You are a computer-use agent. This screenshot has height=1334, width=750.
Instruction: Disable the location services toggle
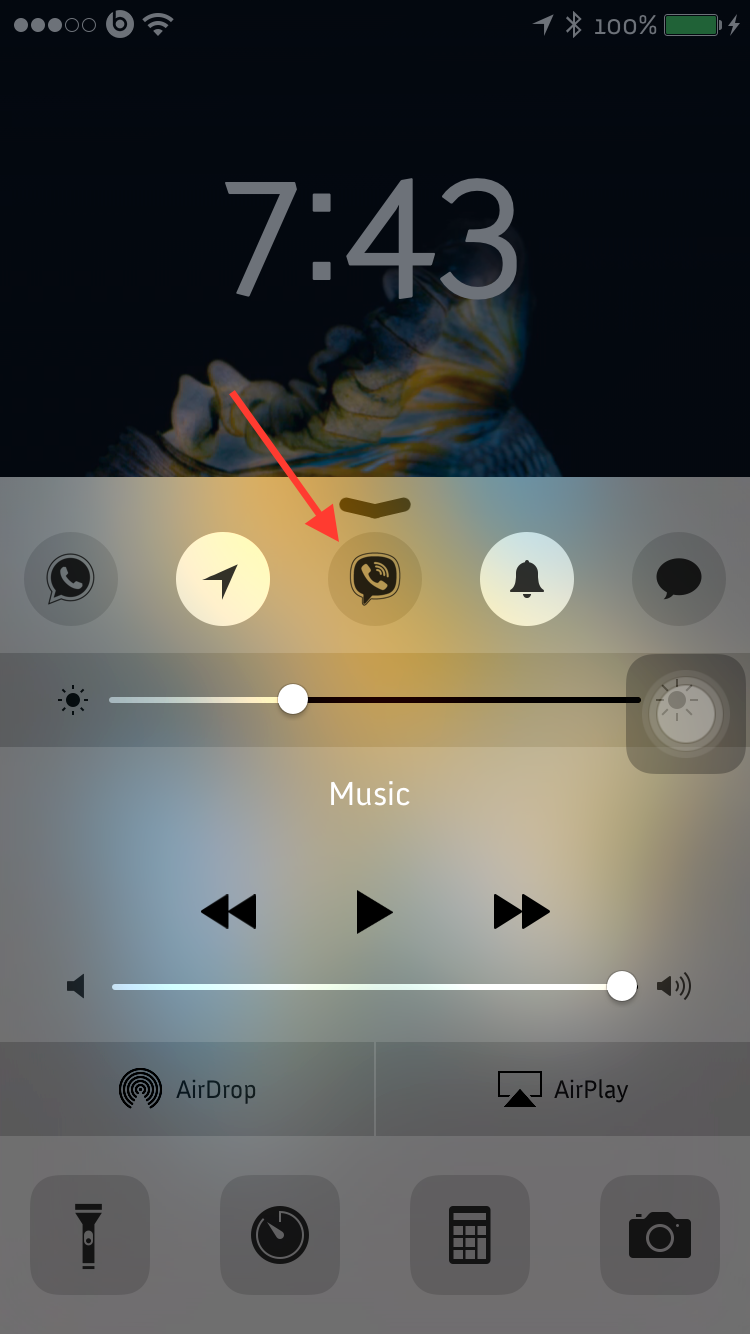223,579
